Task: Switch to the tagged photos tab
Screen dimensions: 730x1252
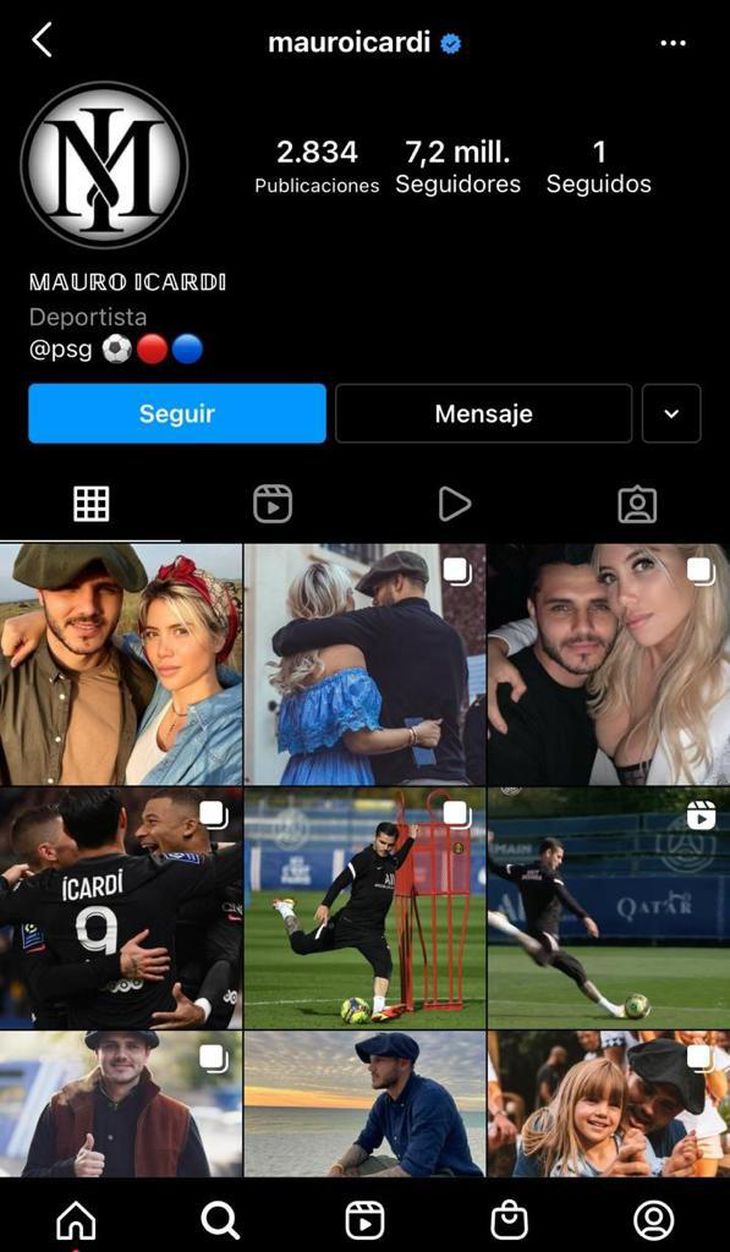Action: (x=637, y=504)
